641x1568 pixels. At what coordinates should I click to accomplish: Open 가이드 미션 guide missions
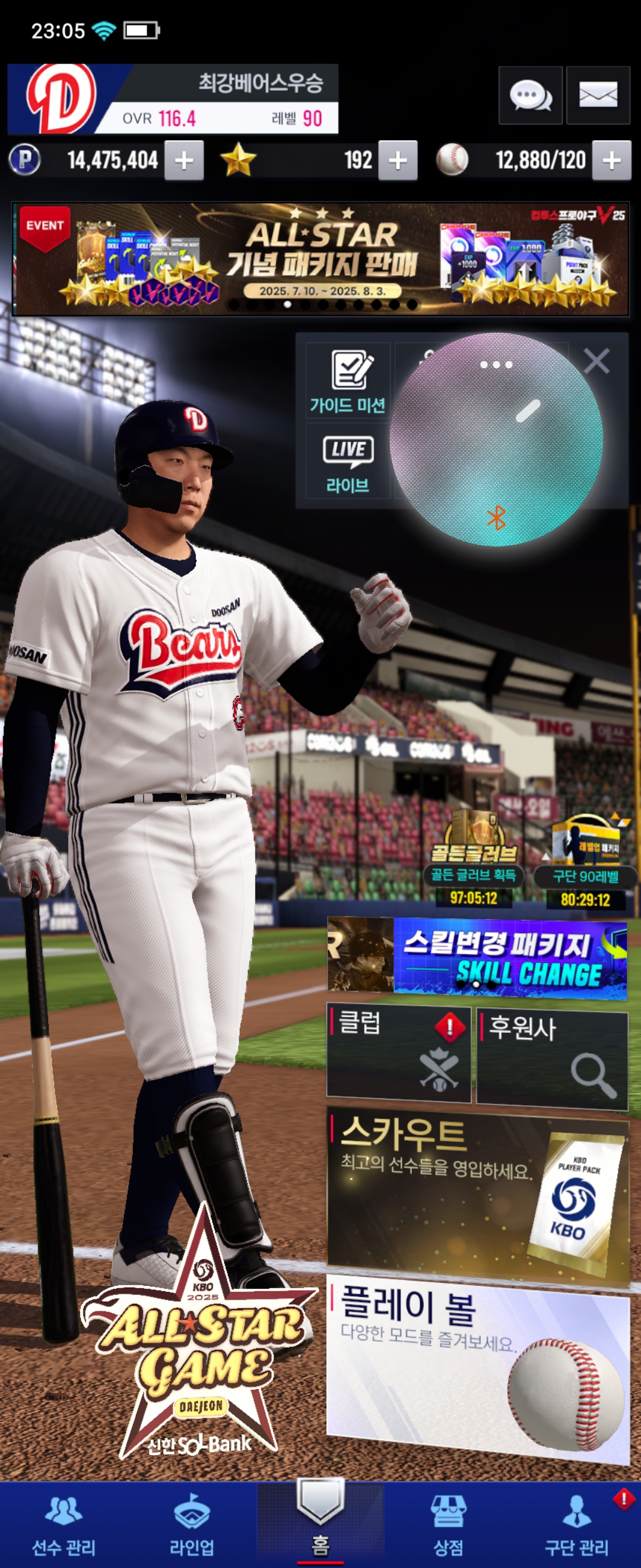[348, 381]
